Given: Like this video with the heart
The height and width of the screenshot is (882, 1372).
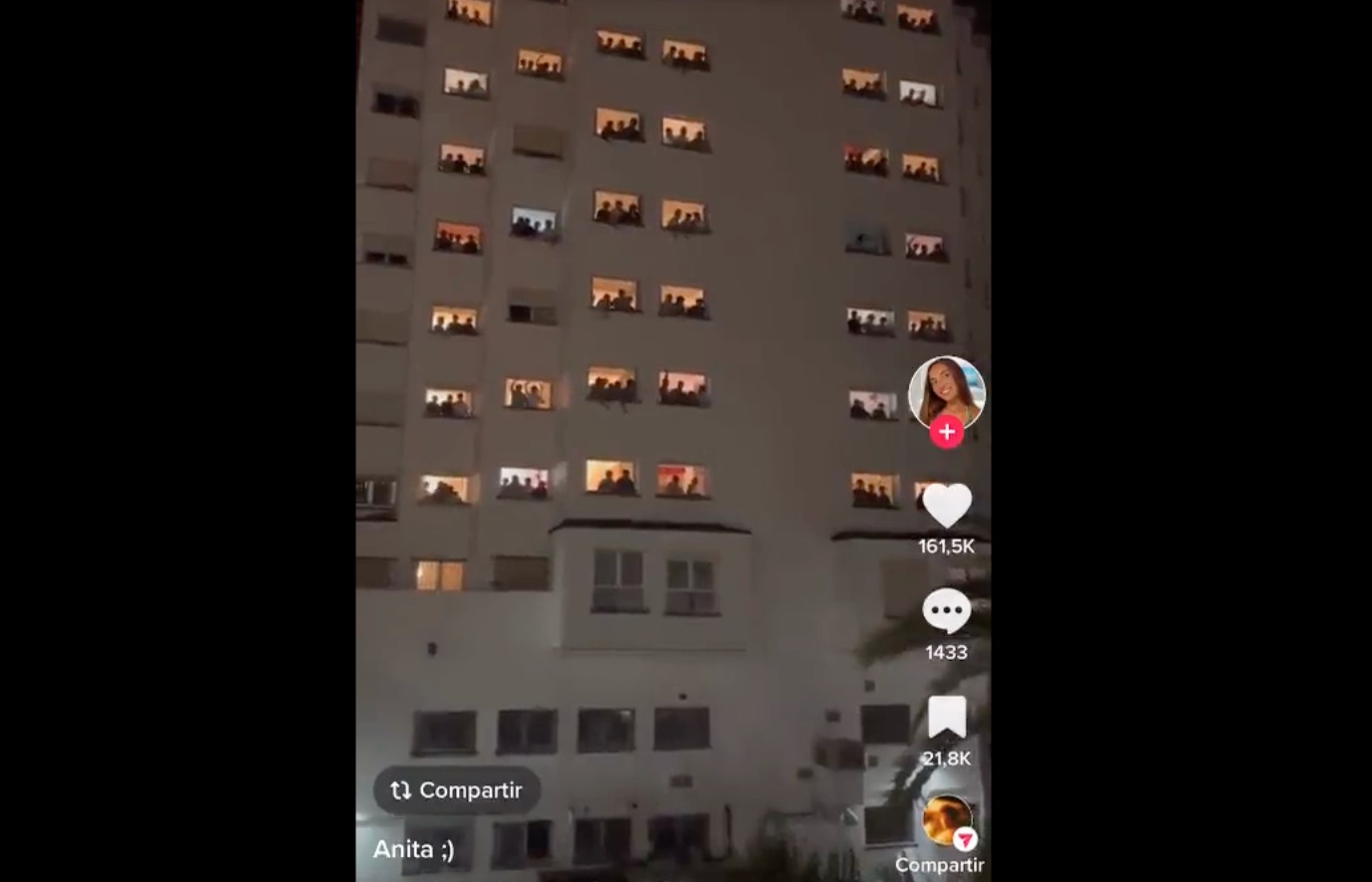Looking at the screenshot, I should [x=946, y=506].
